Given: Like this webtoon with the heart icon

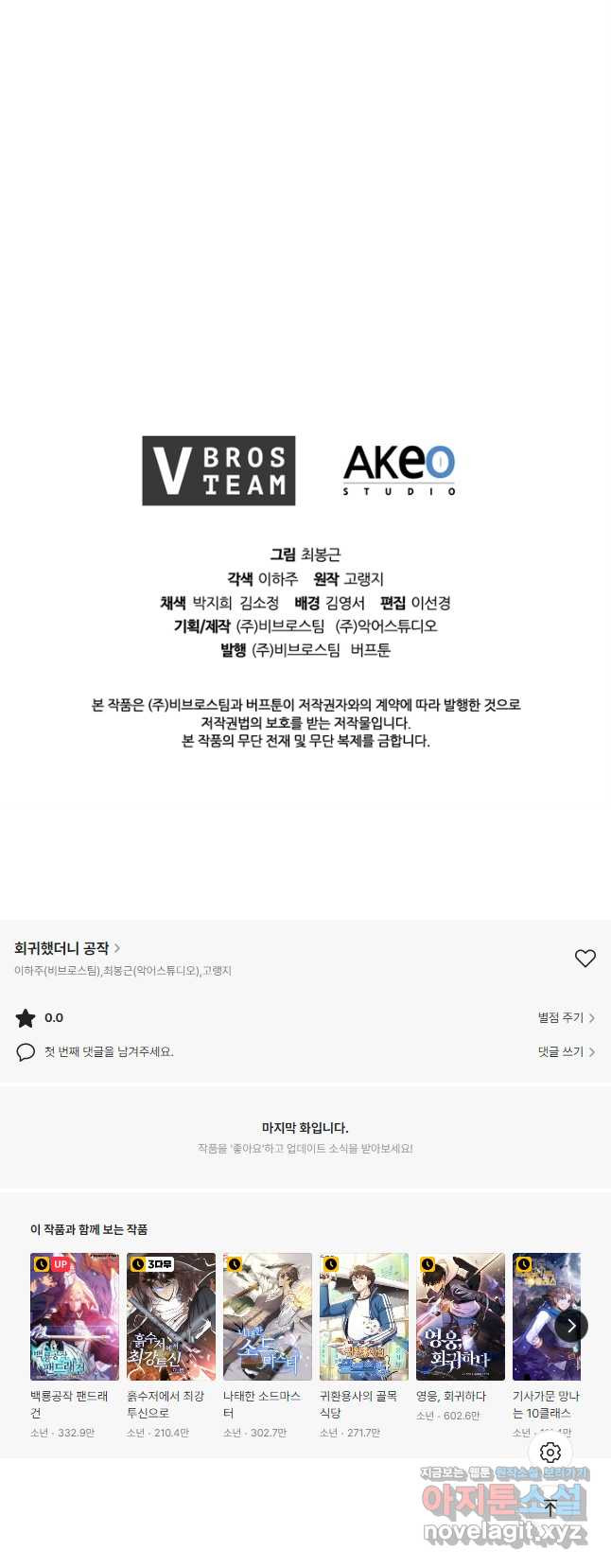Looking at the screenshot, I should click(x=585, y=958).
